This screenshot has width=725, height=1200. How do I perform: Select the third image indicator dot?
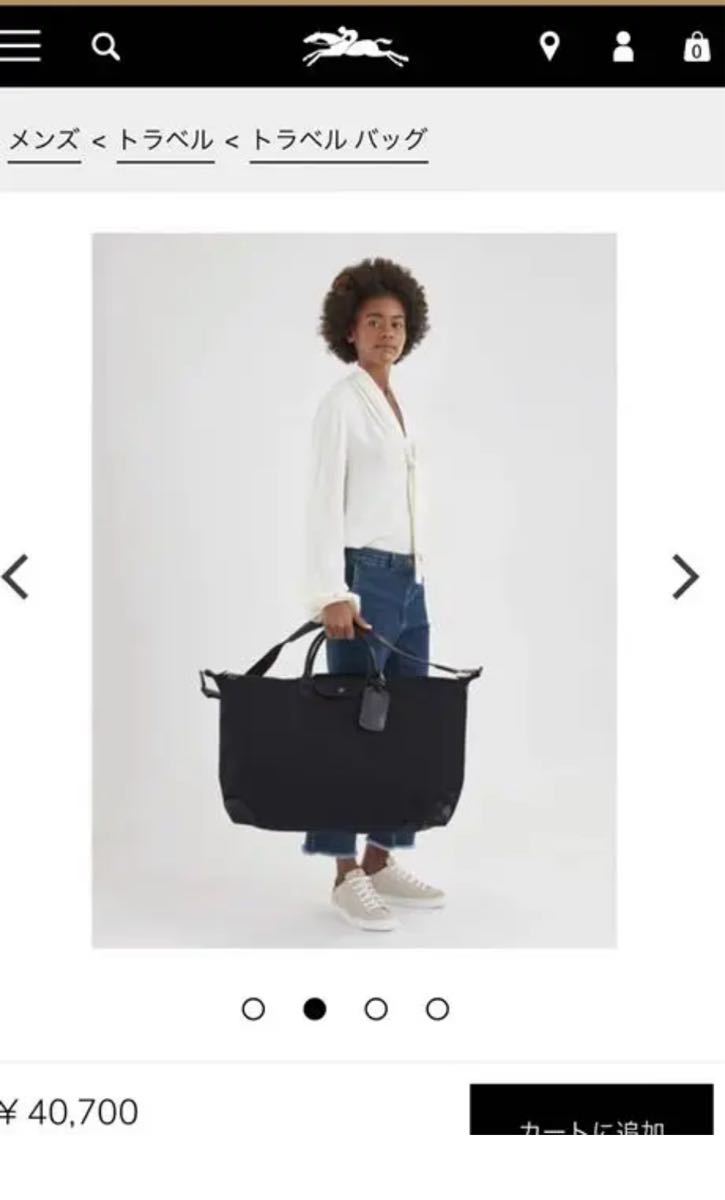pos(376,1009)
